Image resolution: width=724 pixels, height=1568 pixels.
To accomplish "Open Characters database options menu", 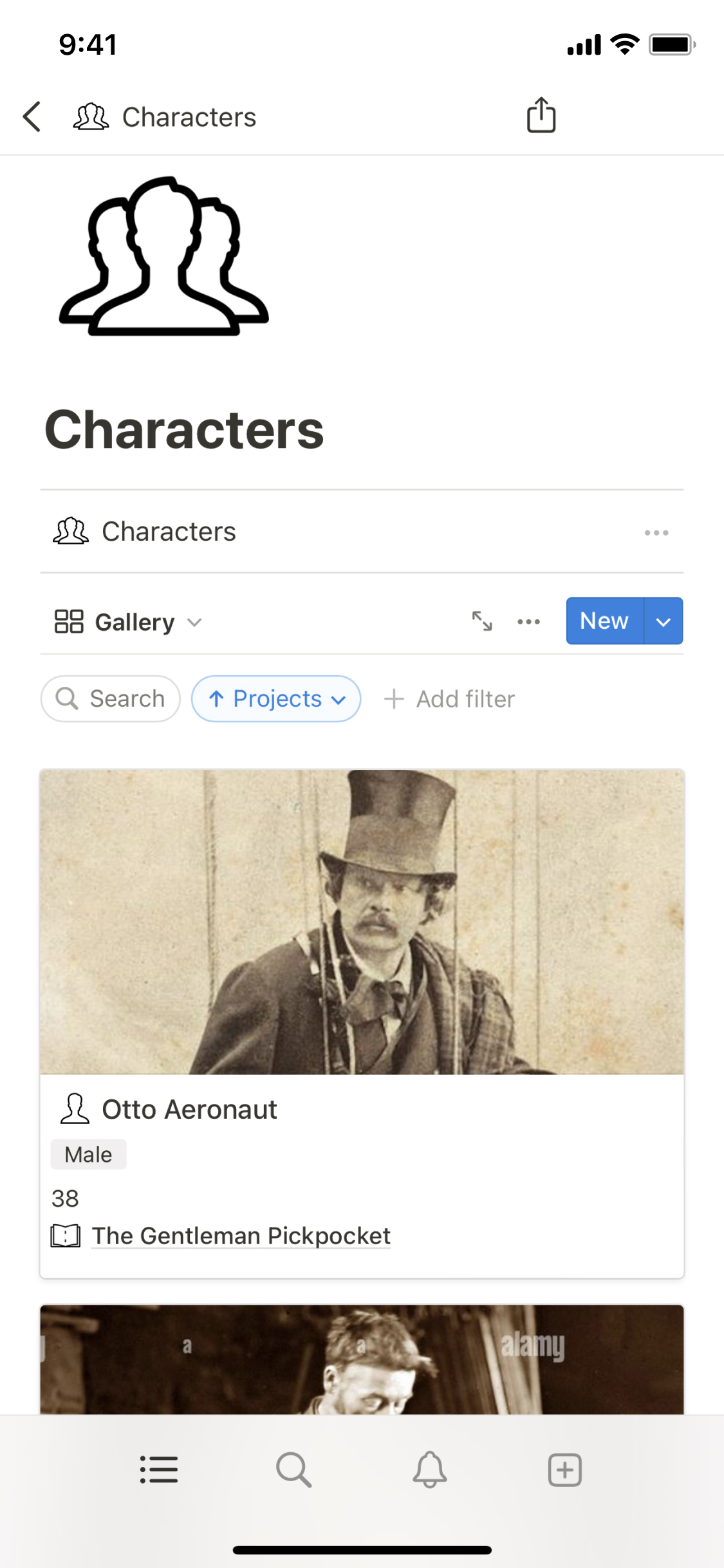I will tap(656, 532).
